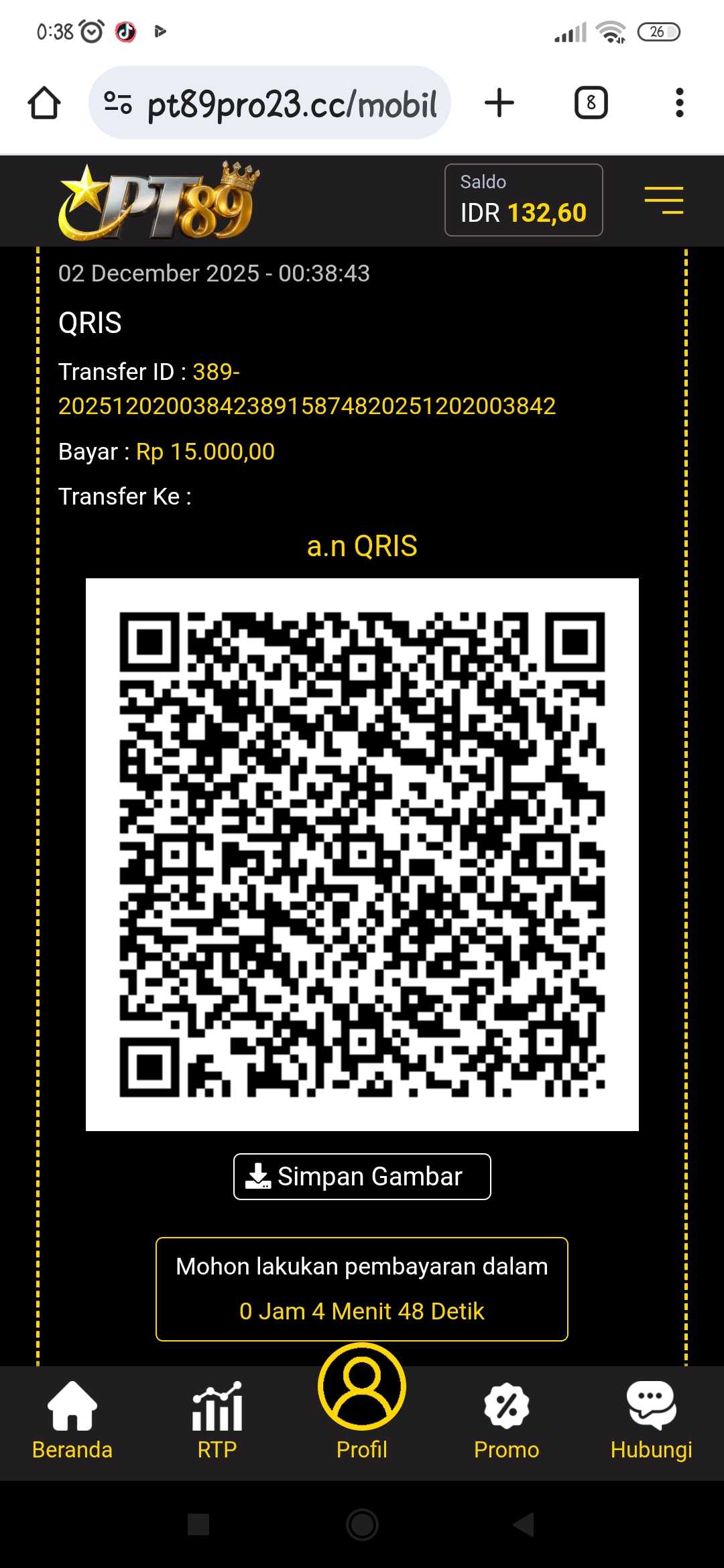The image size is (724, 1568).
Task: Open the tab switcher showing 8 tabs
Action: click(x=591, y=103)
